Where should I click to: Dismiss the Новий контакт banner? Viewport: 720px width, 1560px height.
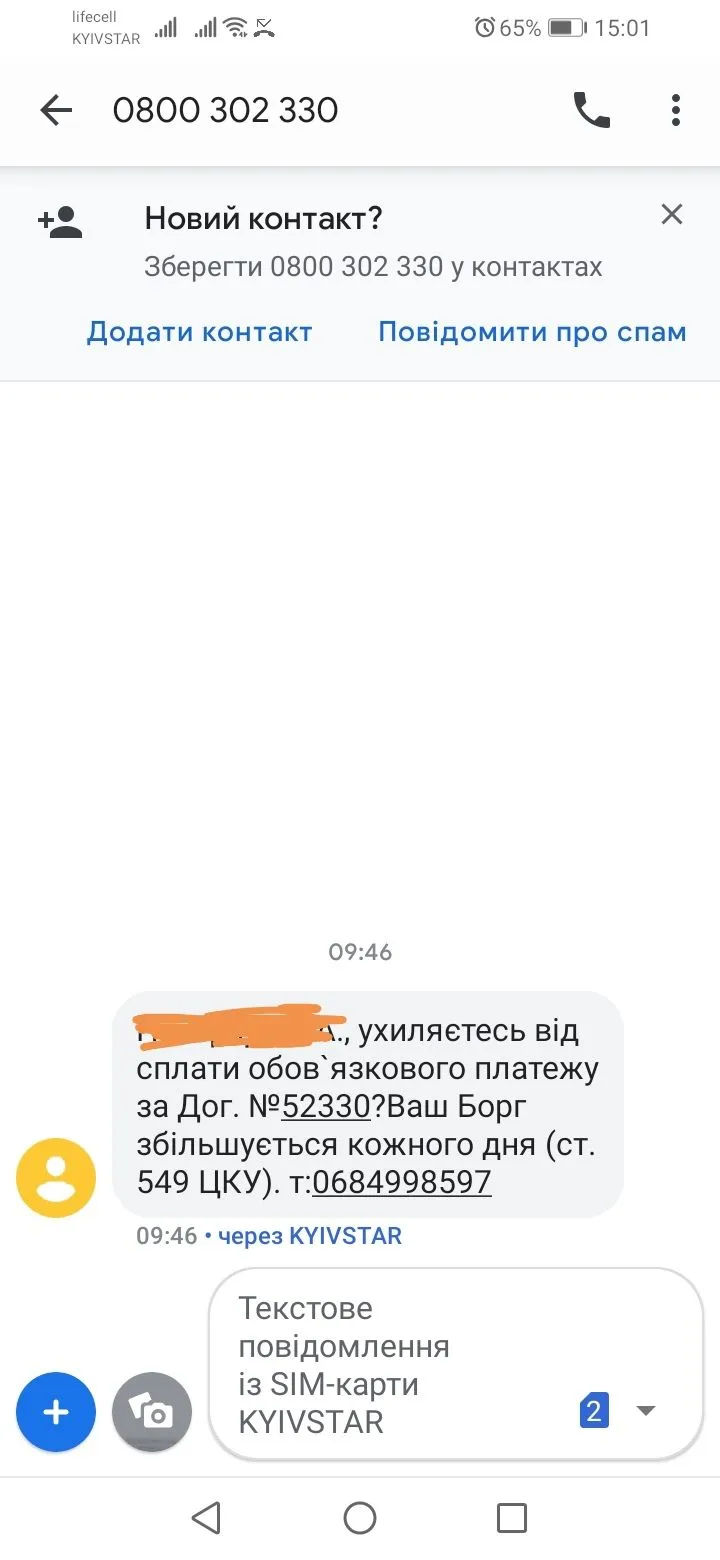(672, 214)
